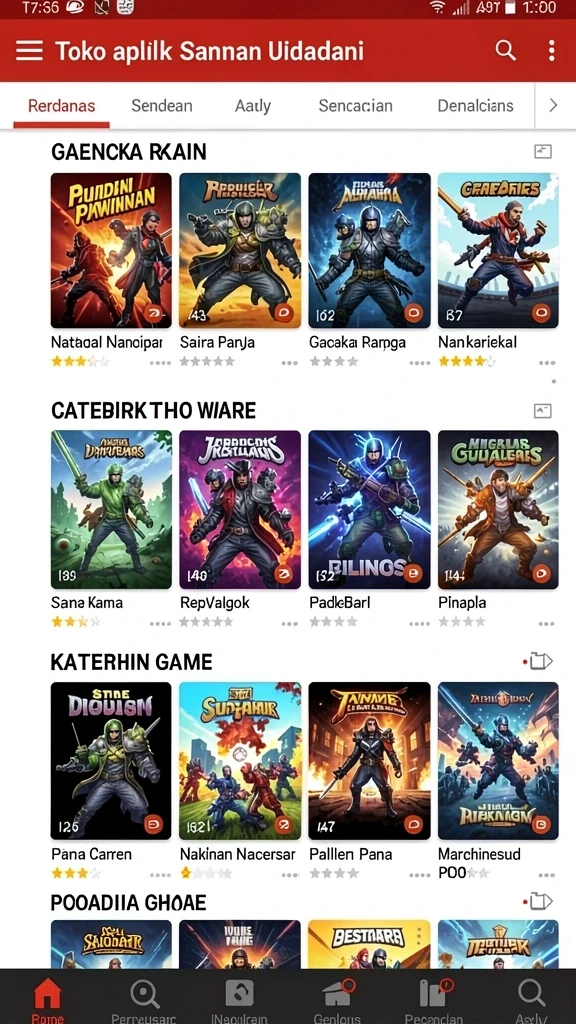Expand the KATERHIN GAME section arrow
Viewport: 576px width, 1024px height.
tap(541, 662)
